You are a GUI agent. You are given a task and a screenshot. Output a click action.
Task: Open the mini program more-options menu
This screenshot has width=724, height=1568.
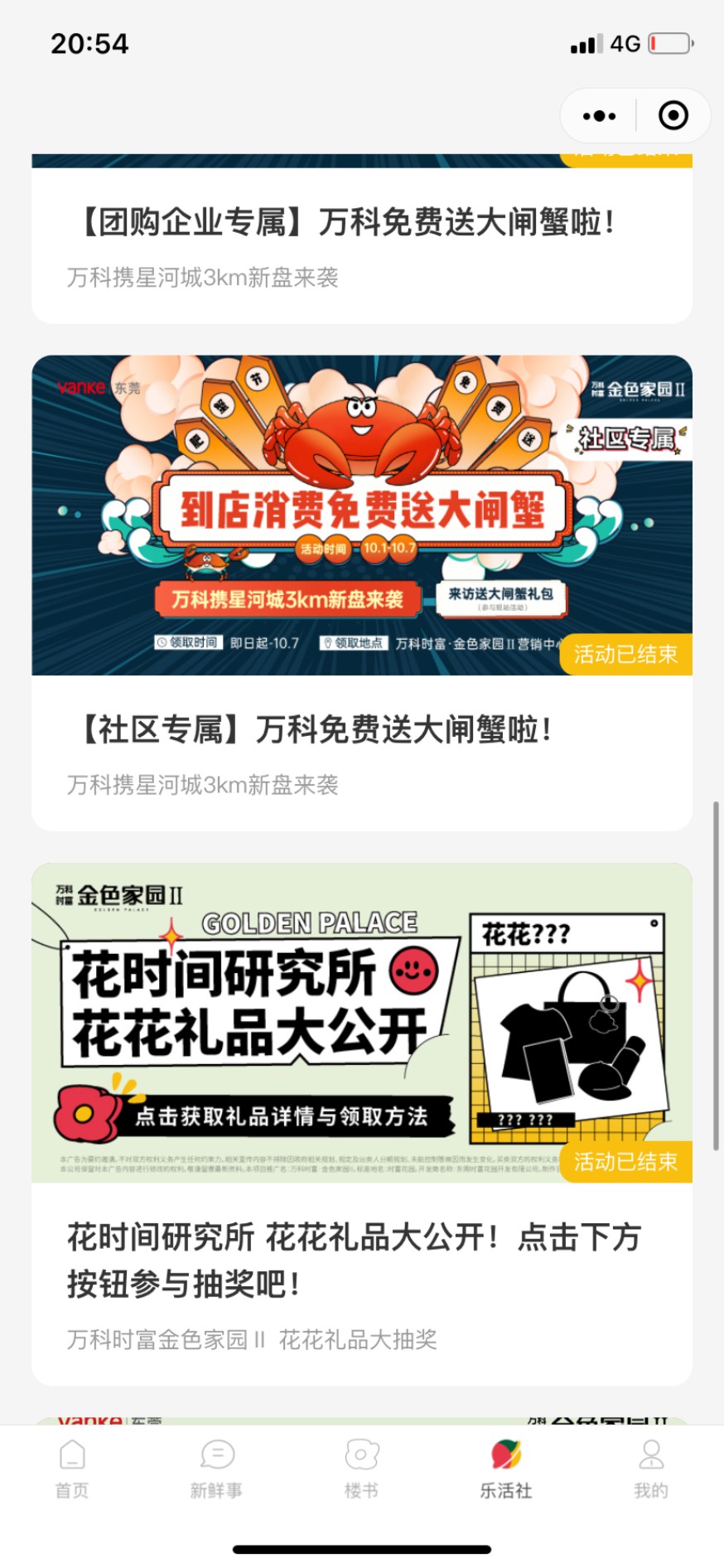pos(599,116)
